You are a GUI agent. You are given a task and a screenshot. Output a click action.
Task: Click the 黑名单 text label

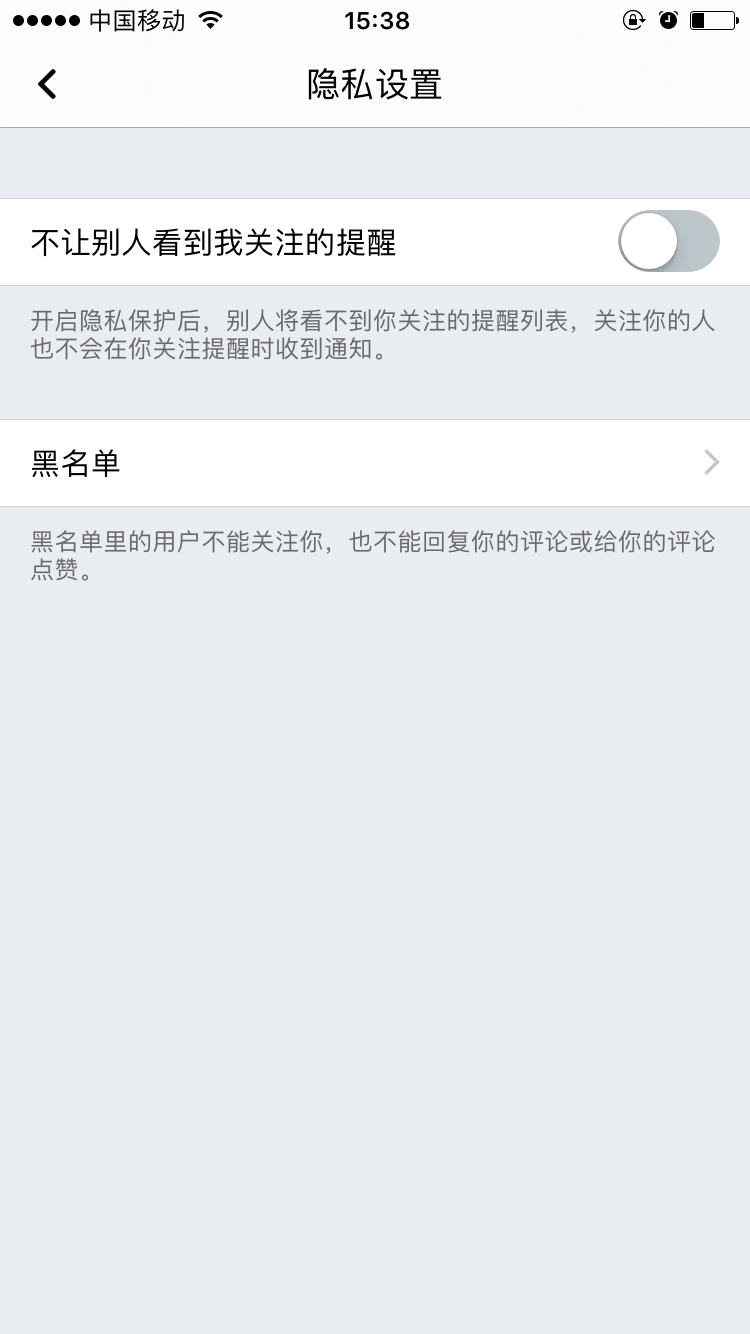75,462
